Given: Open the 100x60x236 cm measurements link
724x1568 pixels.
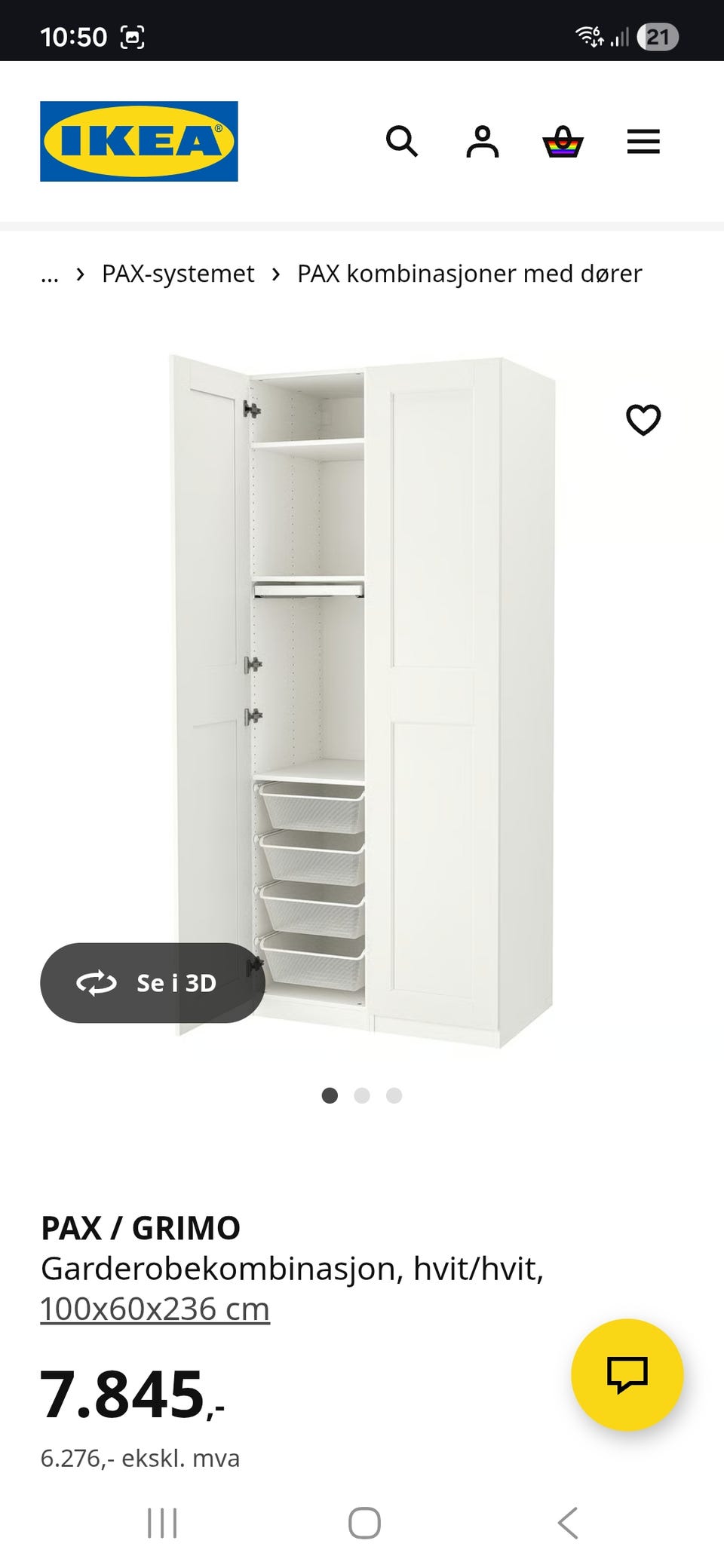Looking at the screenshot, I should click(155, 1309).
